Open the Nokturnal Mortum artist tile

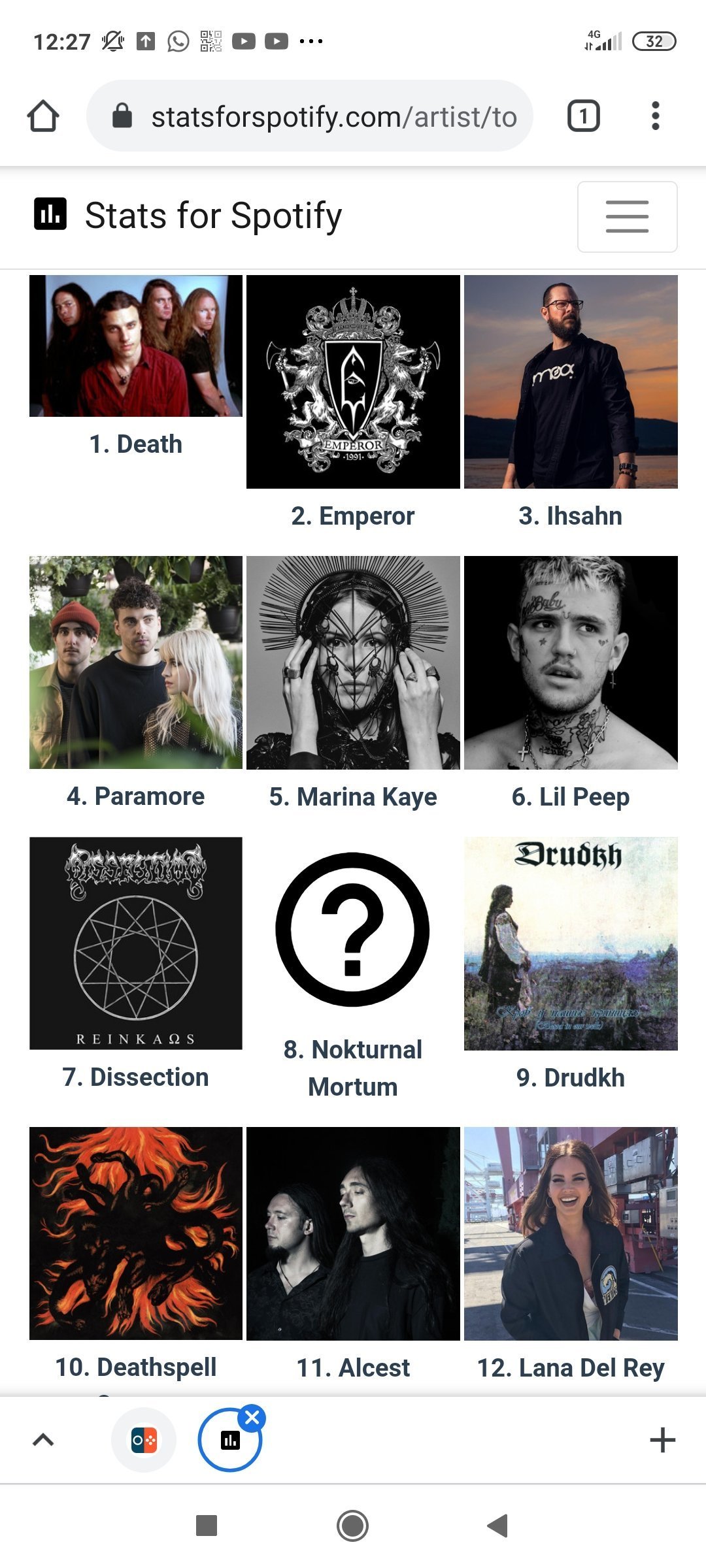coord(353,973)
